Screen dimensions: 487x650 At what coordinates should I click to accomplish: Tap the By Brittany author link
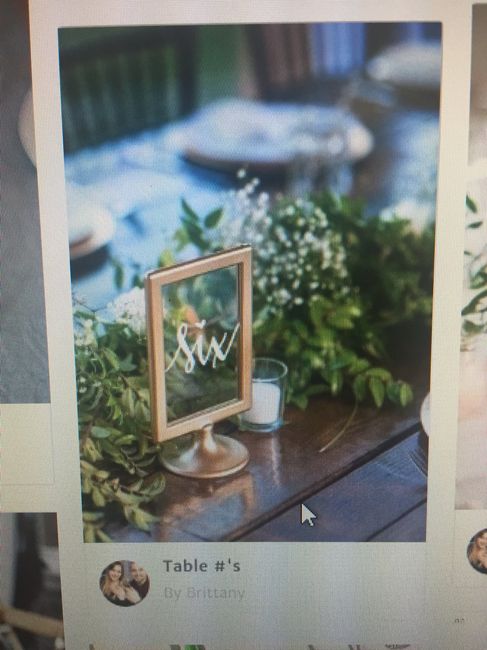click(x=204, y=593)
